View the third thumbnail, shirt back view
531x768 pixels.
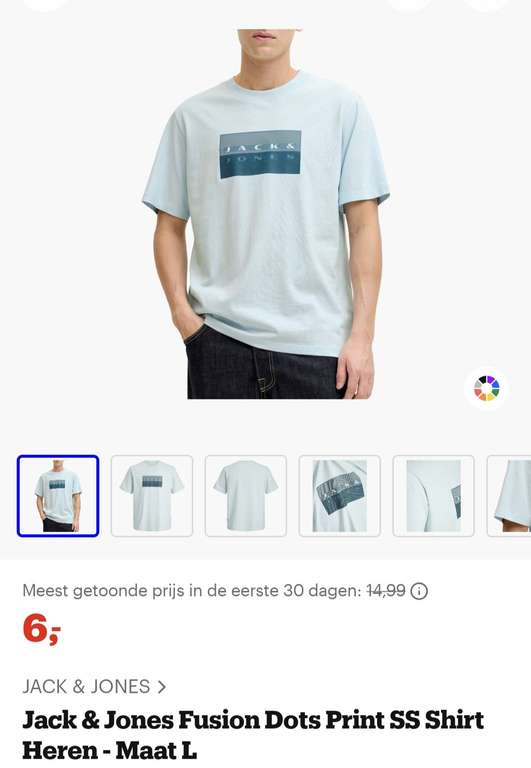coord(246,496)
